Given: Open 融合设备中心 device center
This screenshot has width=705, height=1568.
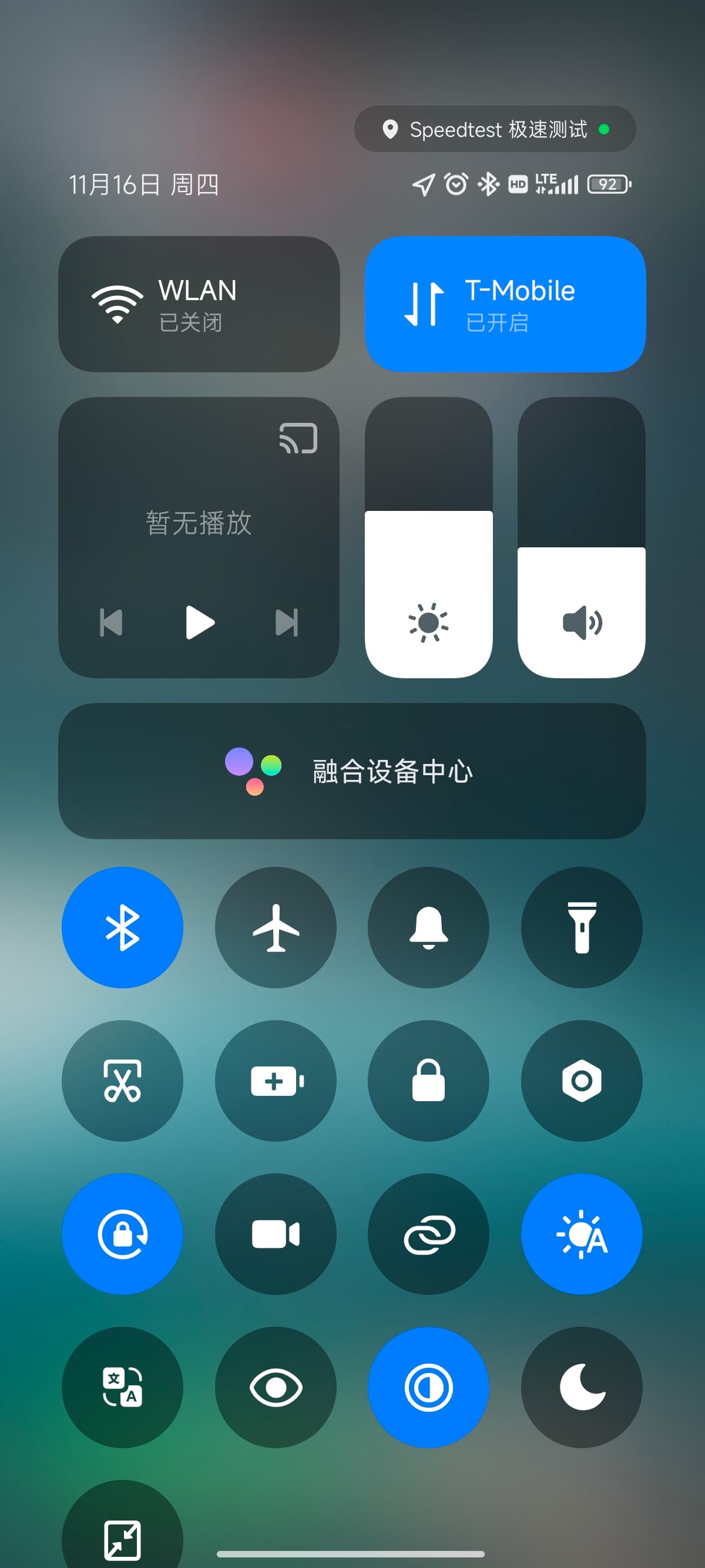Looking at the screenshot, I should (352, 770).
